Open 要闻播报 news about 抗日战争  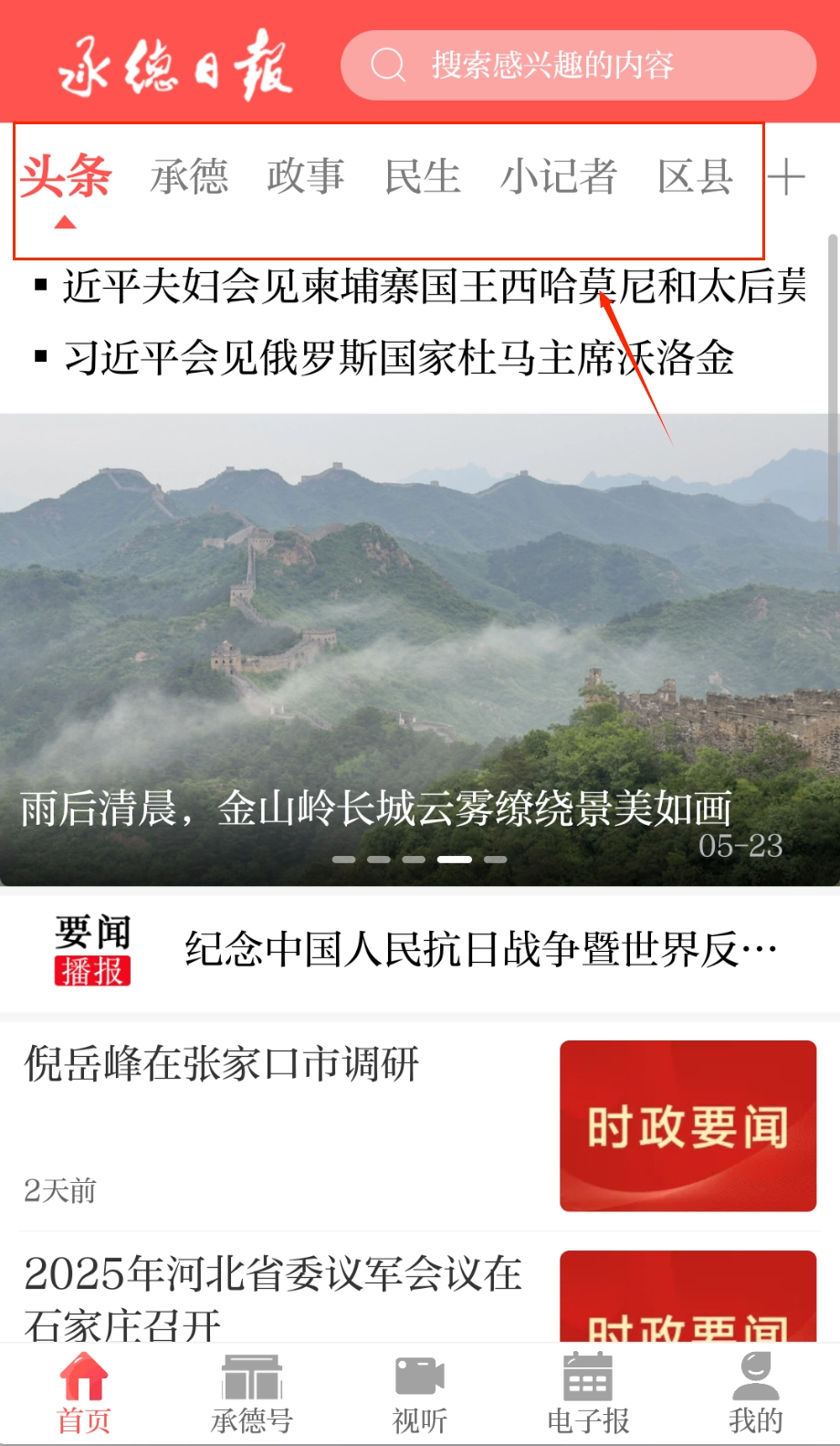480,950
